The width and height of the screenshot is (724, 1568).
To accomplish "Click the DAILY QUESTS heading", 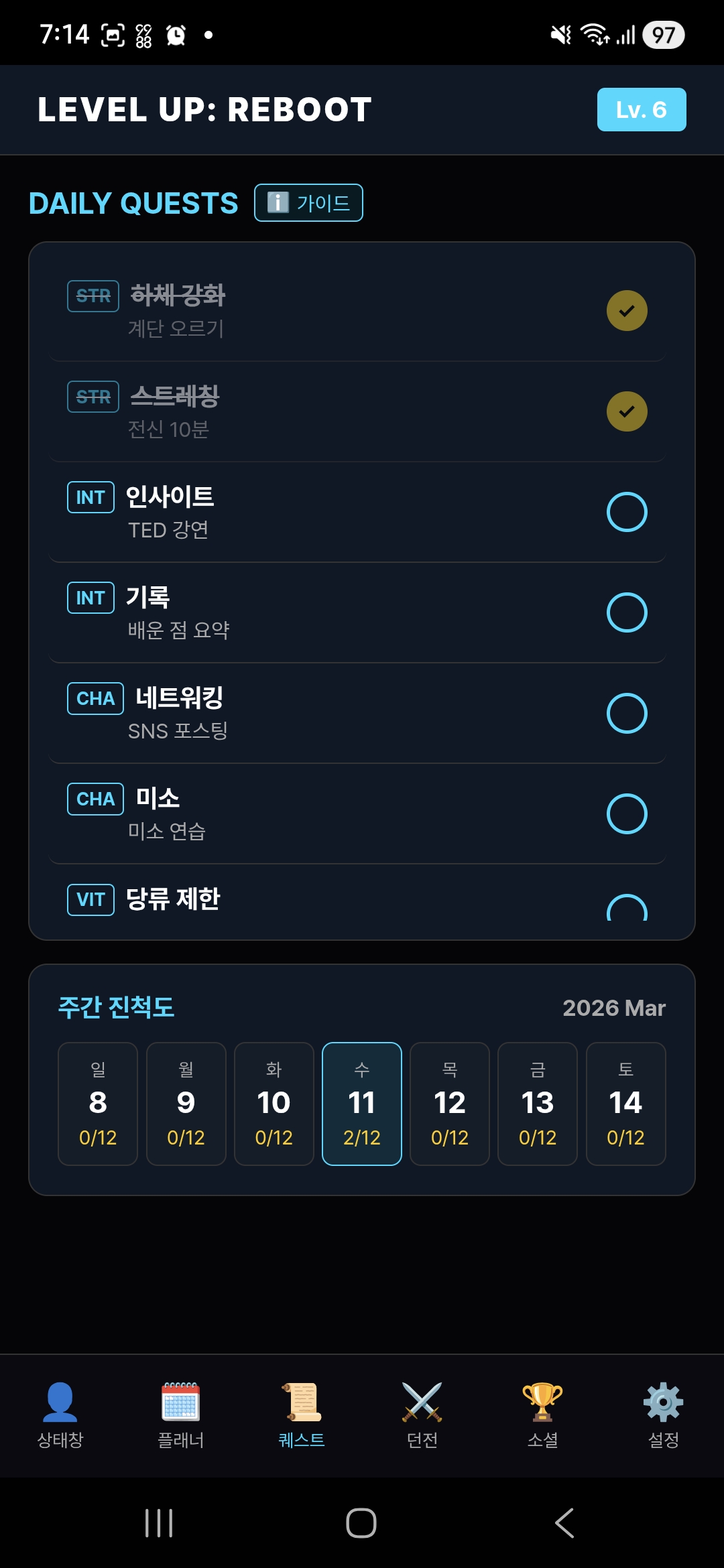I will pos(133,202).
